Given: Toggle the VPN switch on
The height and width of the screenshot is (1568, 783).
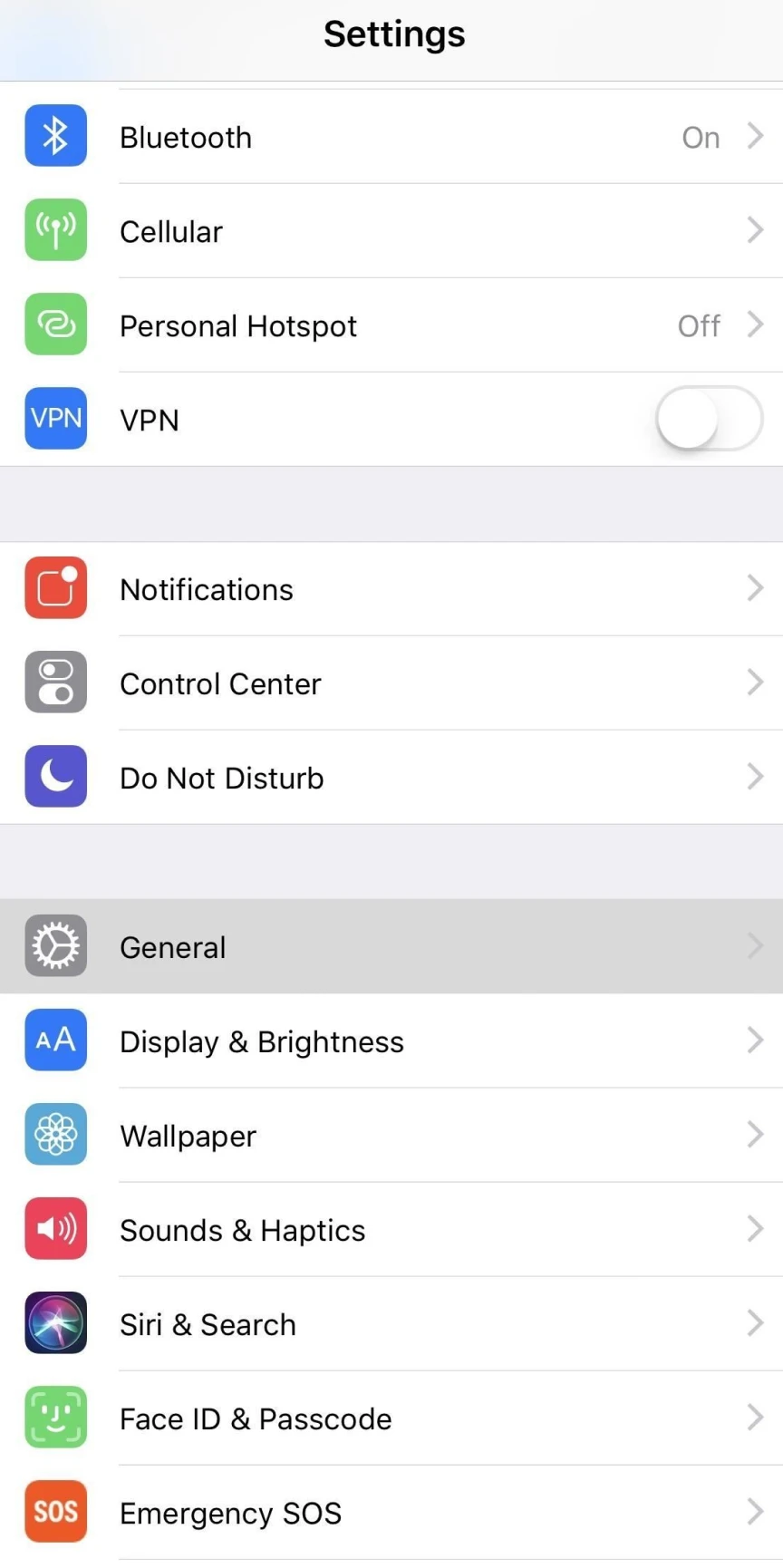Looking at the screenshot, I should [x=708, y=419].
